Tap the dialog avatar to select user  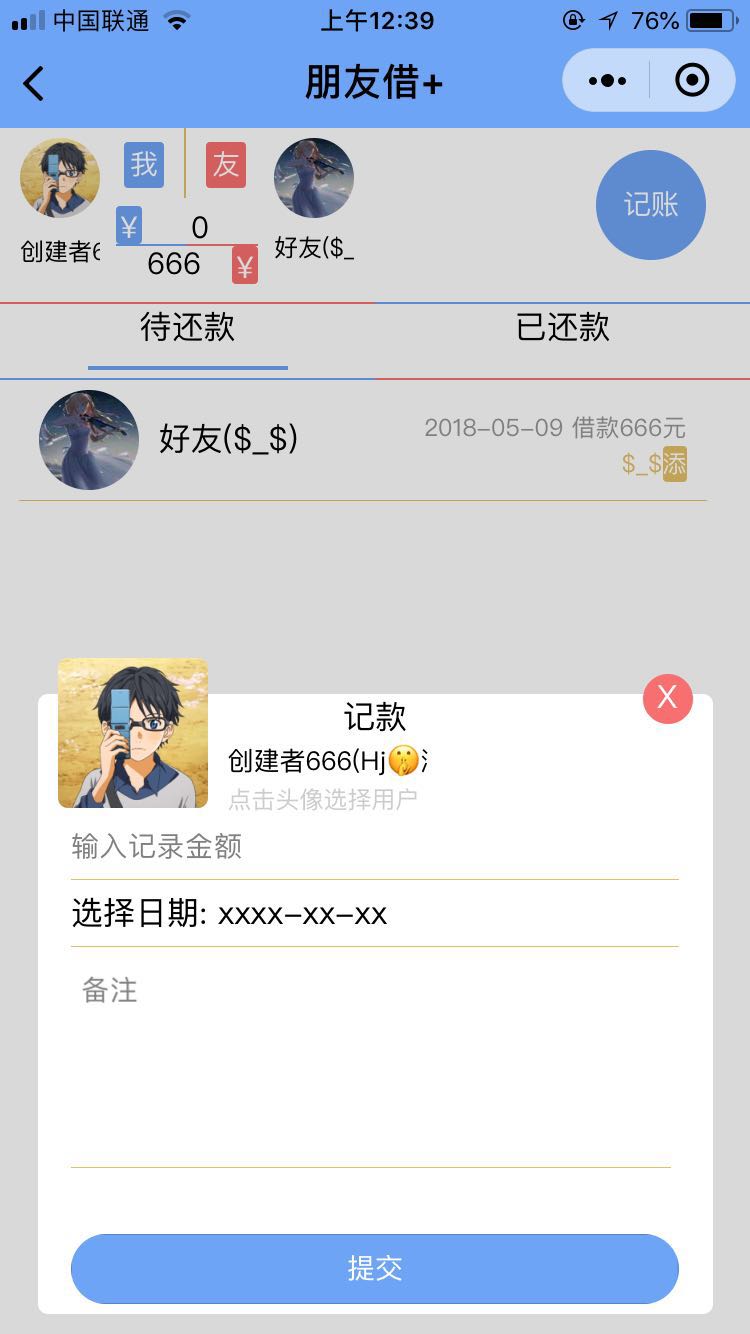click(133, 733)
